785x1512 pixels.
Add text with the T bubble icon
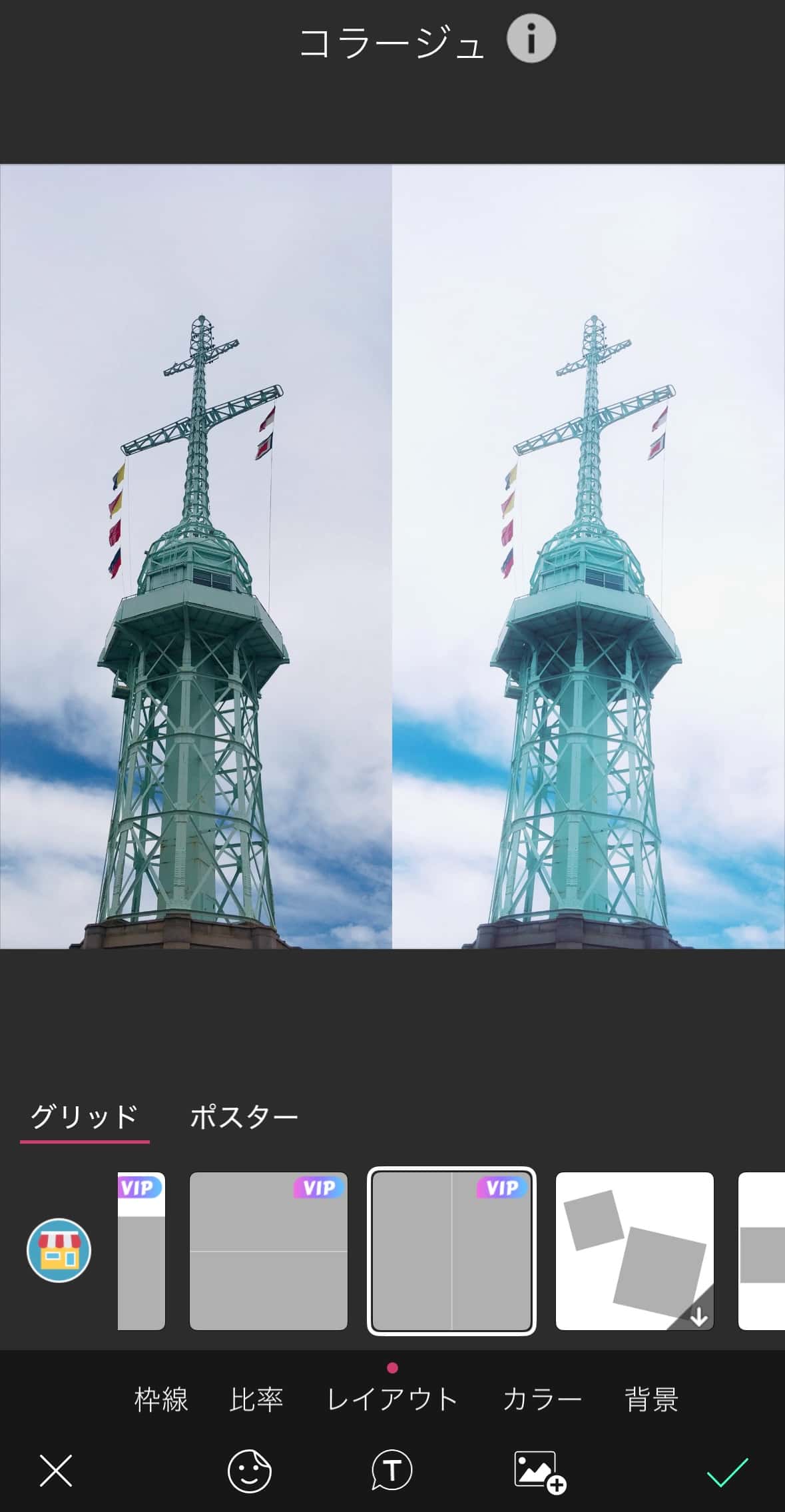pos(392,1471)
